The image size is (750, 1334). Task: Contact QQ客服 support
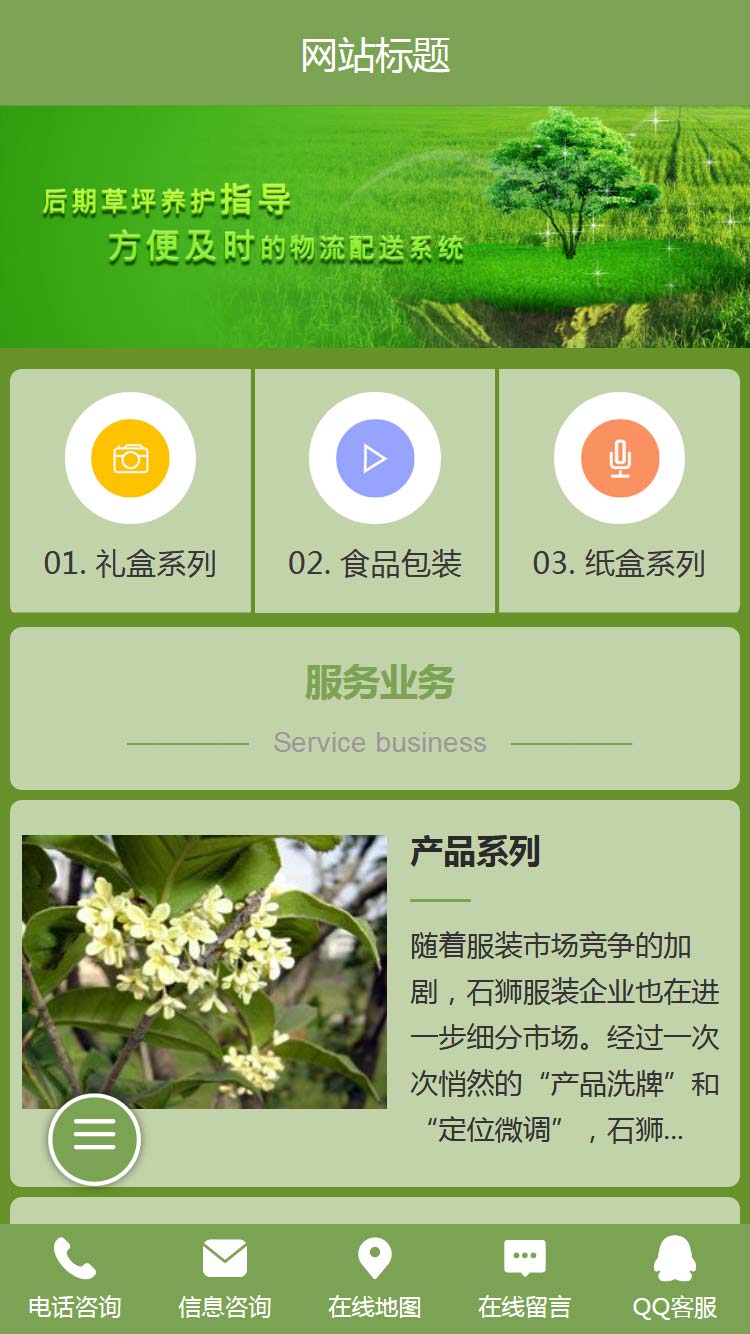point(675,1278)
